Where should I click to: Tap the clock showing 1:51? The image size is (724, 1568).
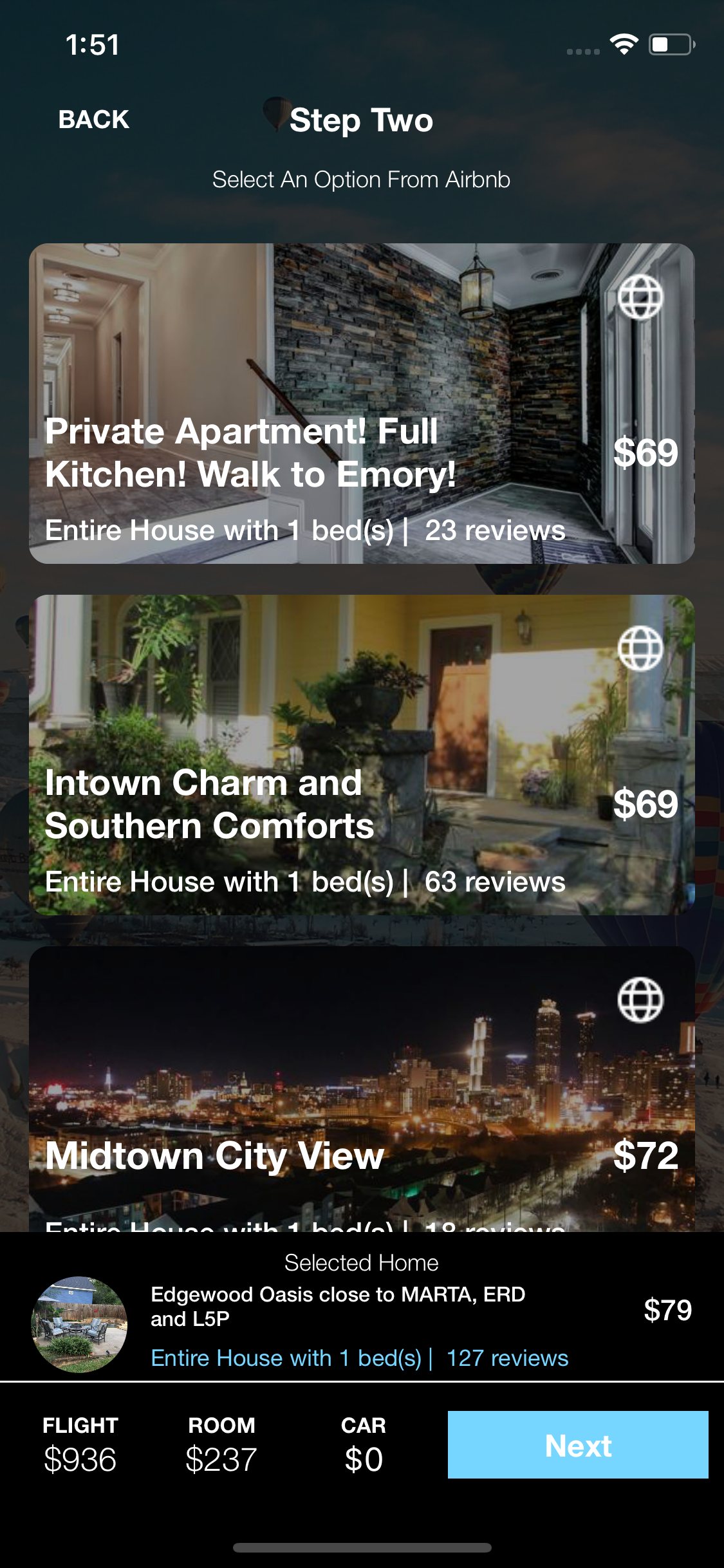coord(91,44)
